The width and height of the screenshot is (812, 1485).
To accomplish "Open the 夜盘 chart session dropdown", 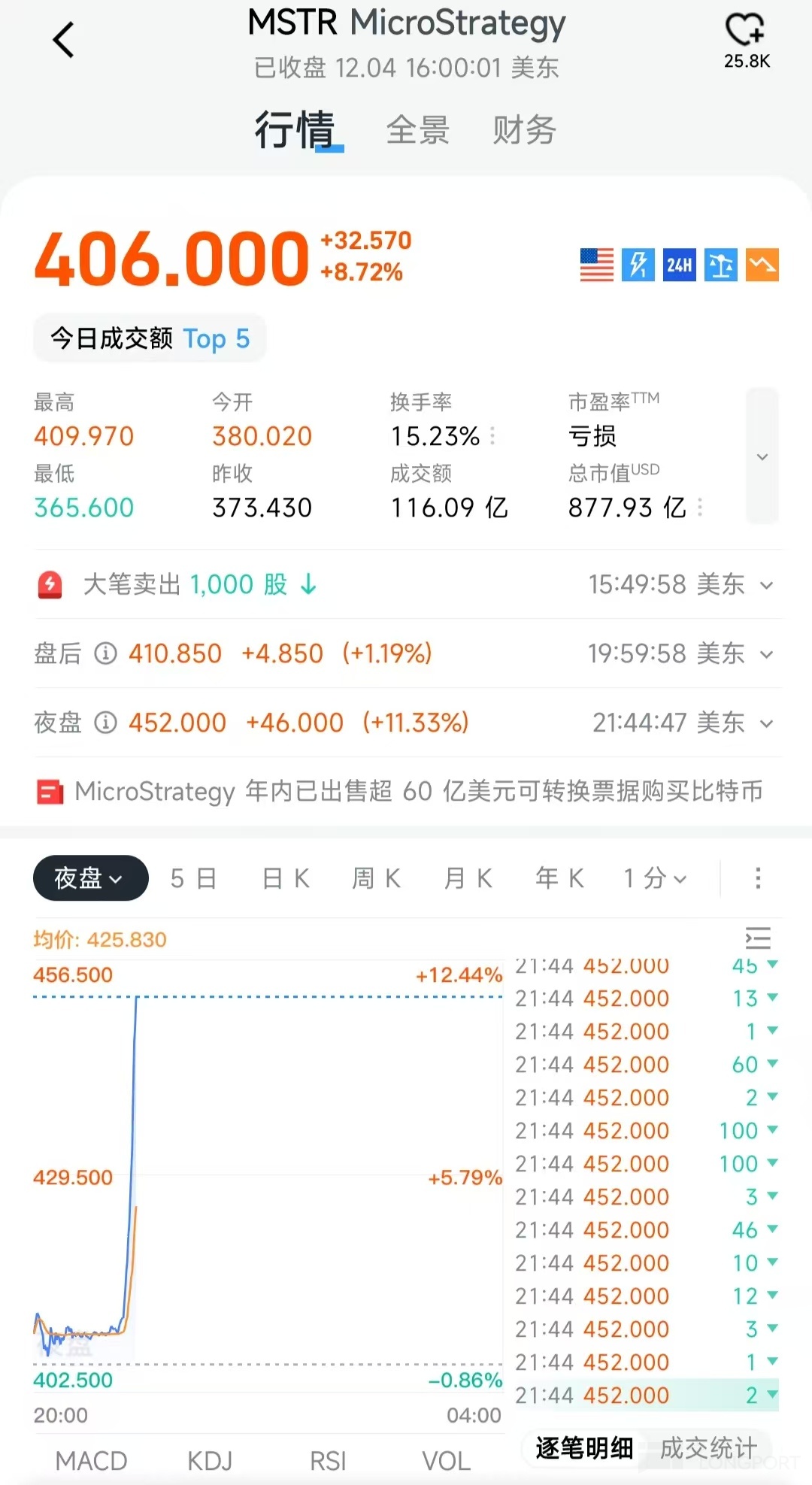I will click(90, 878).
